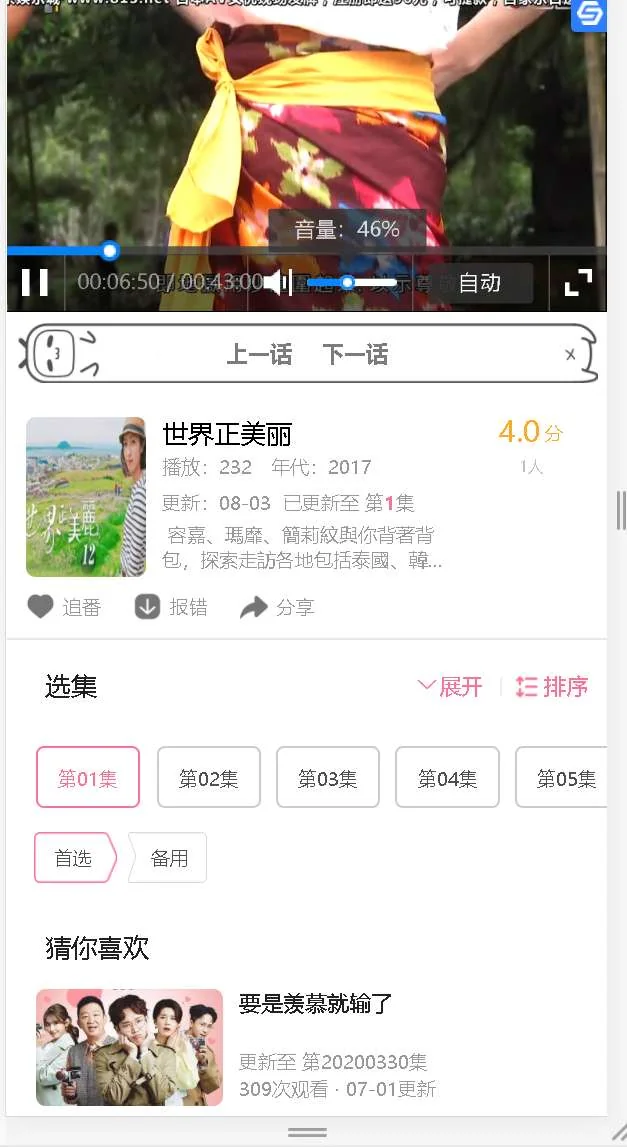Pause the video playback
The height and width of the screenshot is (1147, 627).
[x=35, y=283]
